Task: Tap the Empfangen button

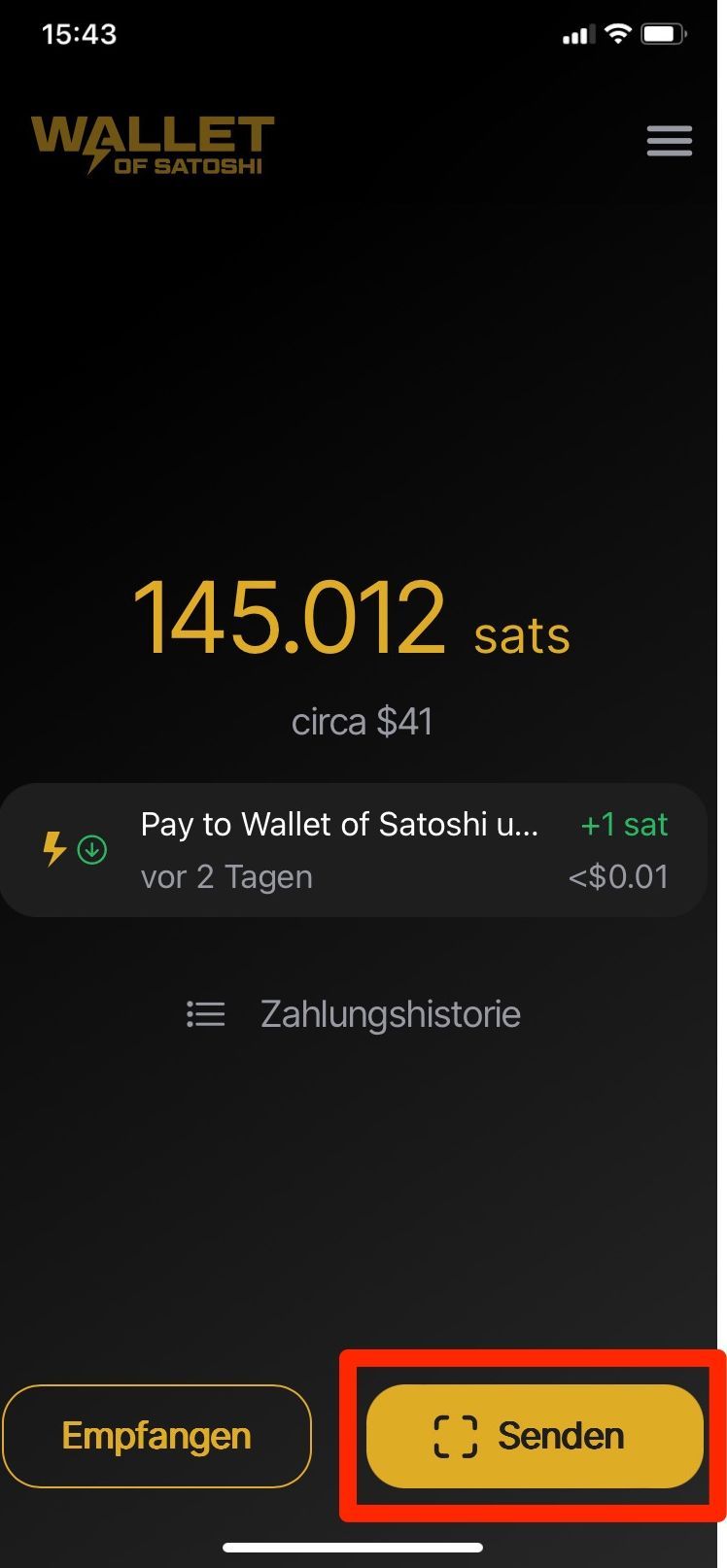Action: tap(156, 1435)
